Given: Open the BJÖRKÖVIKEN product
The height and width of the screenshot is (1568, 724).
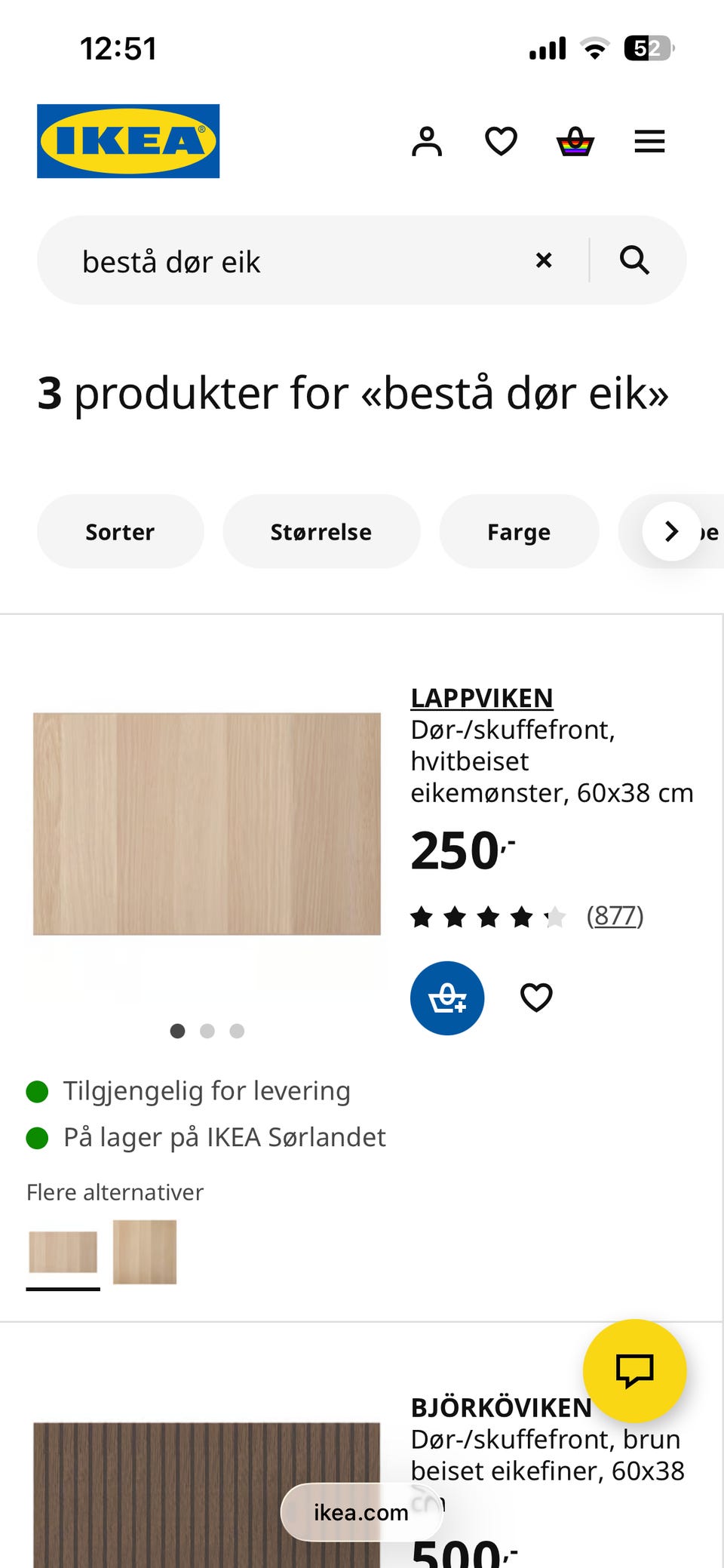Looking at the screenshot, I should click(x=501, y=1406).
